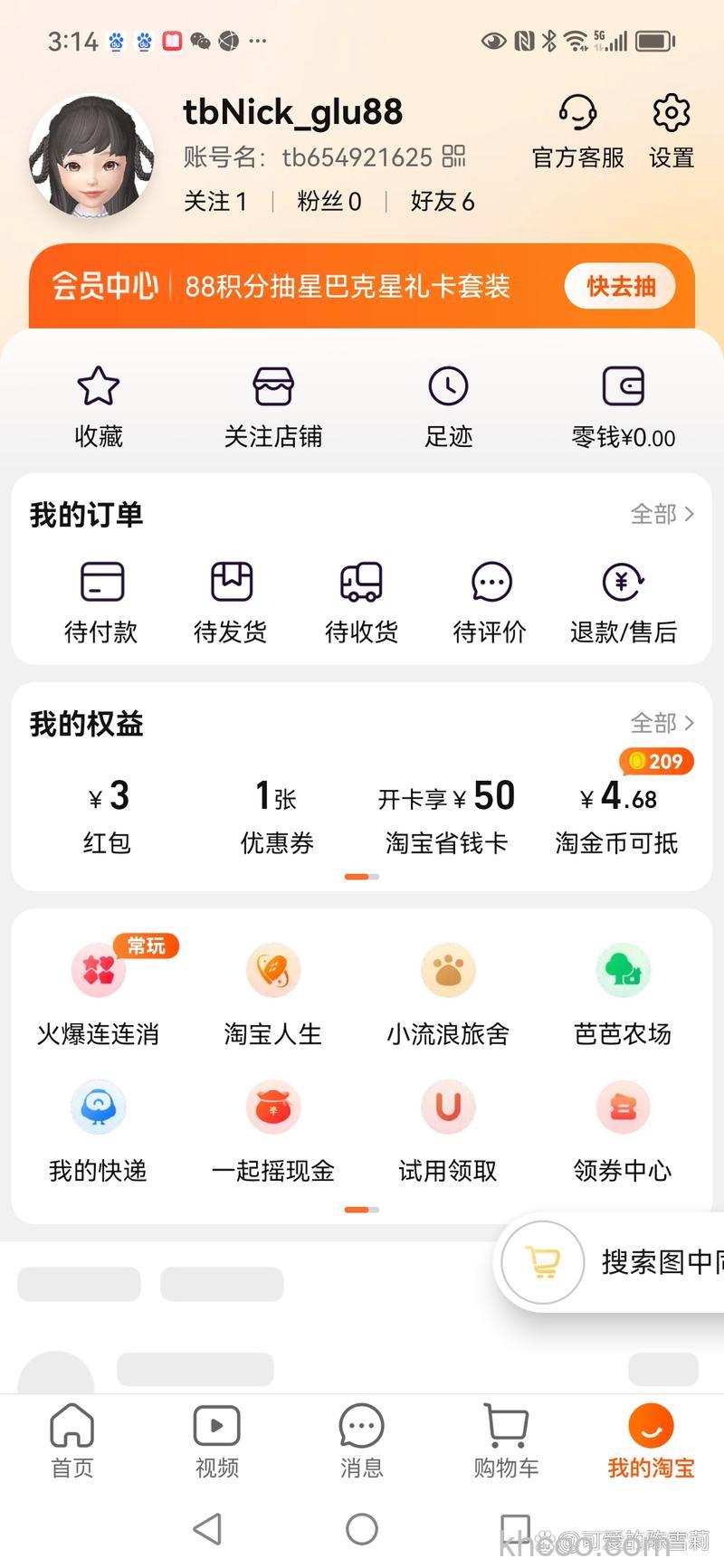Screen dimensions: 724x1568
Task: Check packages in 我的快递
Action: (x=98, y=1129)
